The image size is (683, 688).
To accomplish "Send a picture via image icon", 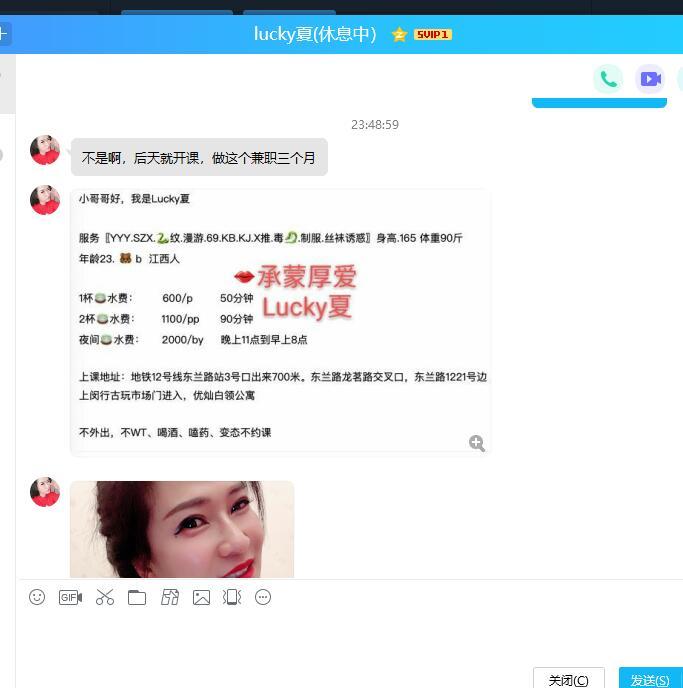I will pos(201,597).
